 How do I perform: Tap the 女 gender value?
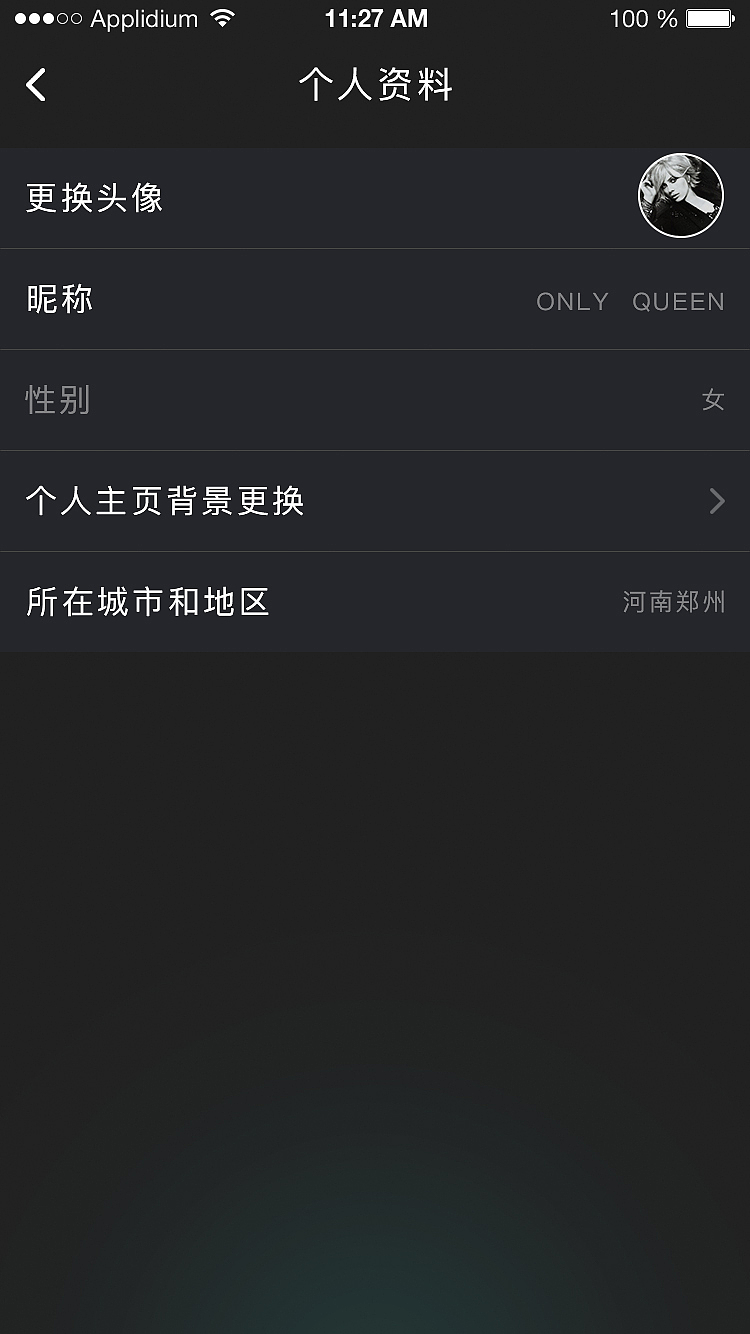tap(713, 399)
